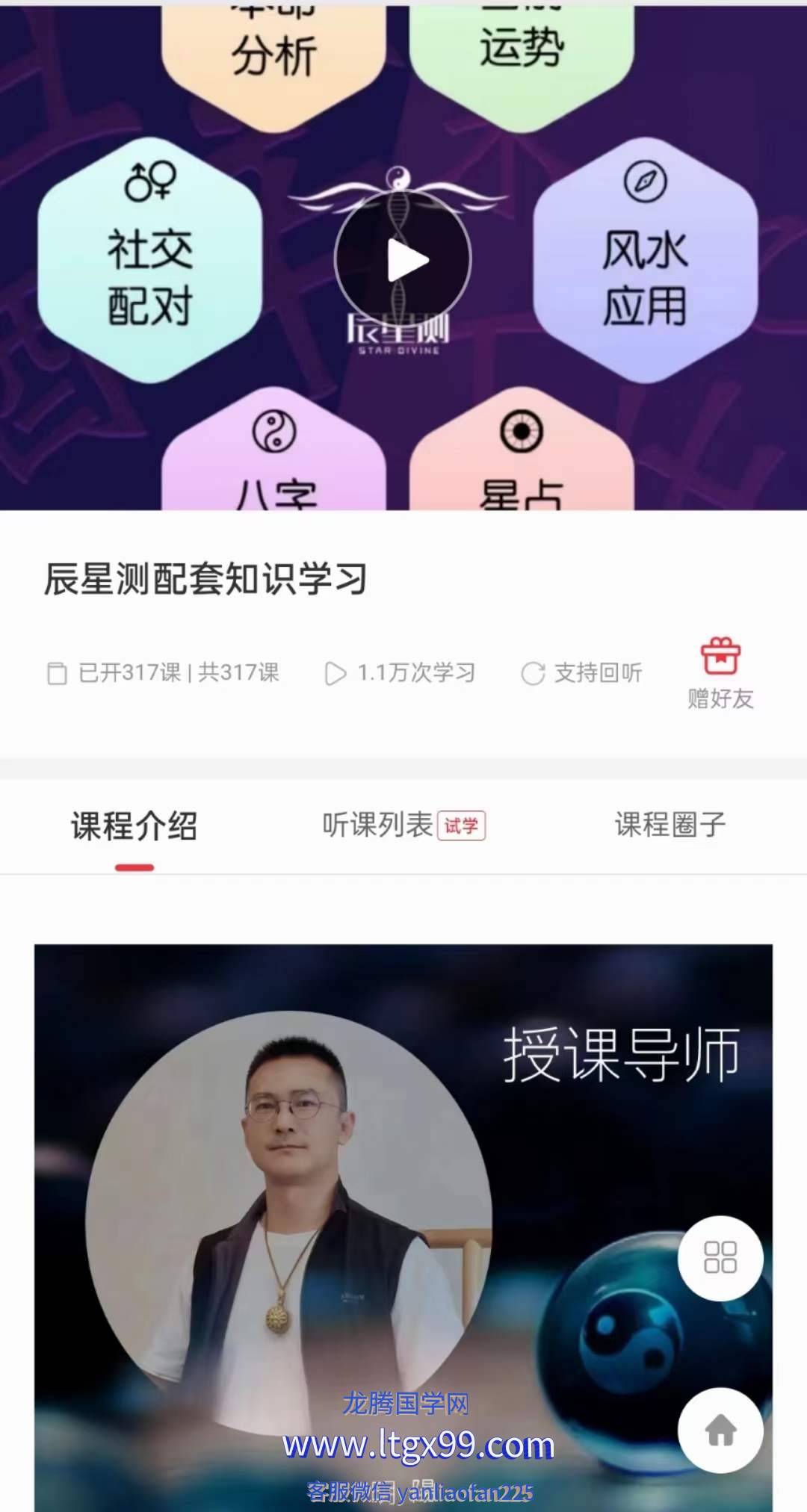
Task: Go to home via floating button
Action: click(x=720, y=1430)
